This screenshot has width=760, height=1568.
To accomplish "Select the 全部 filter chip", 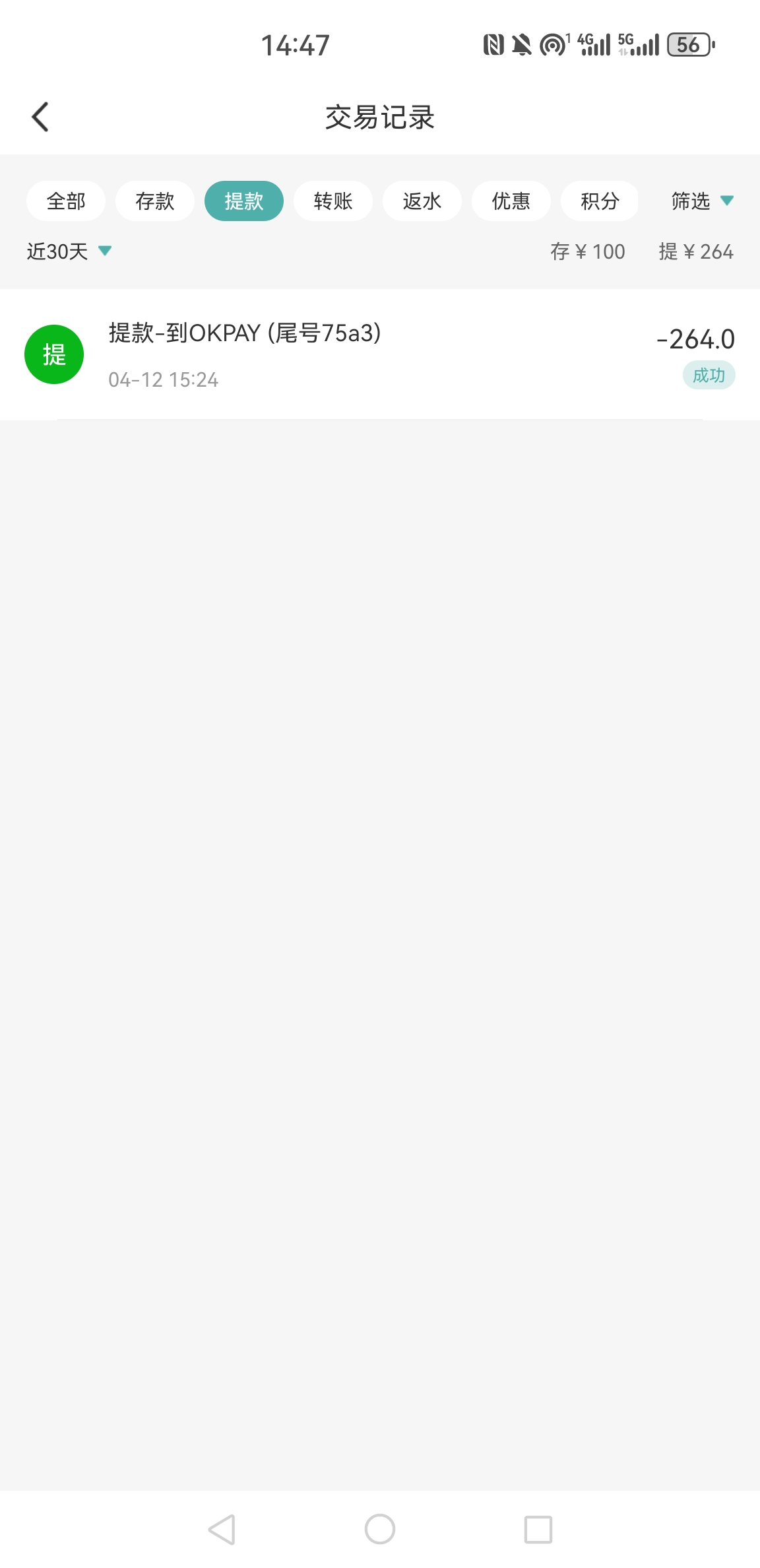I will pos(66,201).
